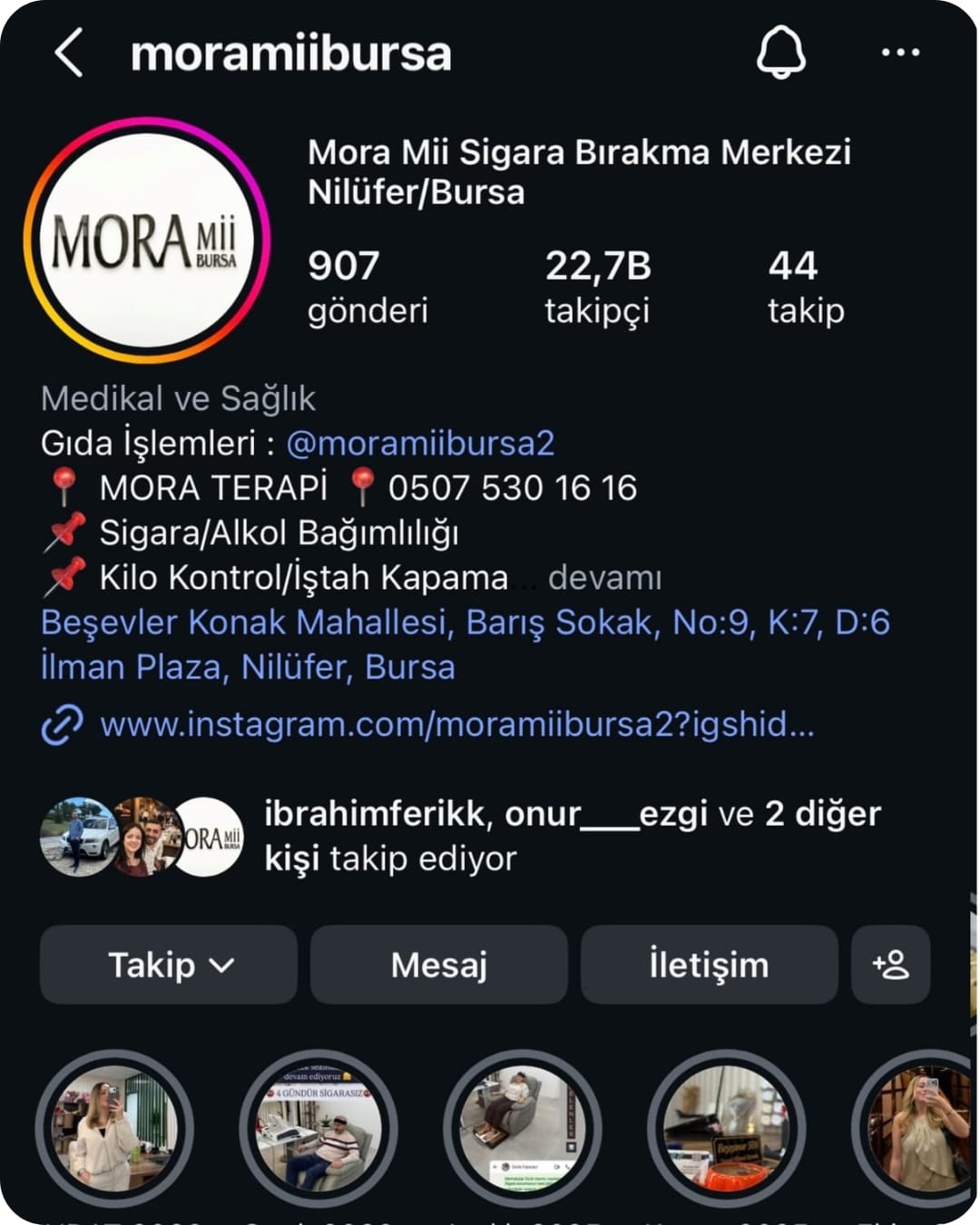This screenshot has width=980, height=1225.
Task: Open the three-dot overflow menu
Action: pos(900,53)
